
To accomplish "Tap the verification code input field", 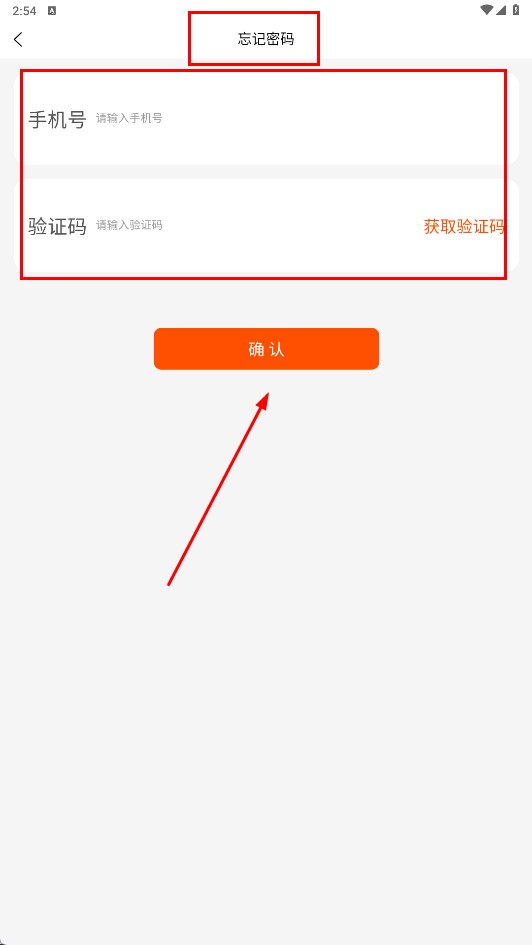I will (x=256, y=225).
